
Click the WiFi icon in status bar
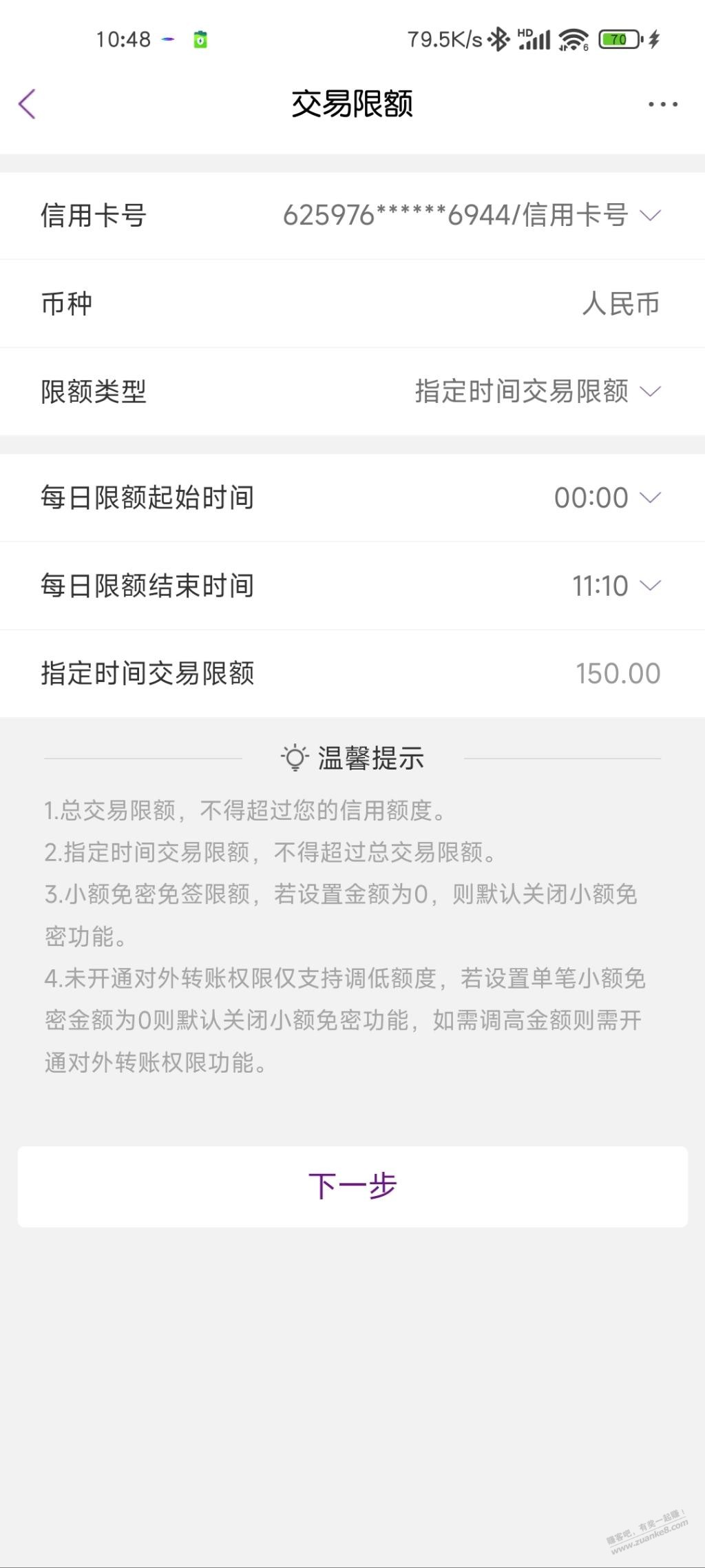[575, 39]
